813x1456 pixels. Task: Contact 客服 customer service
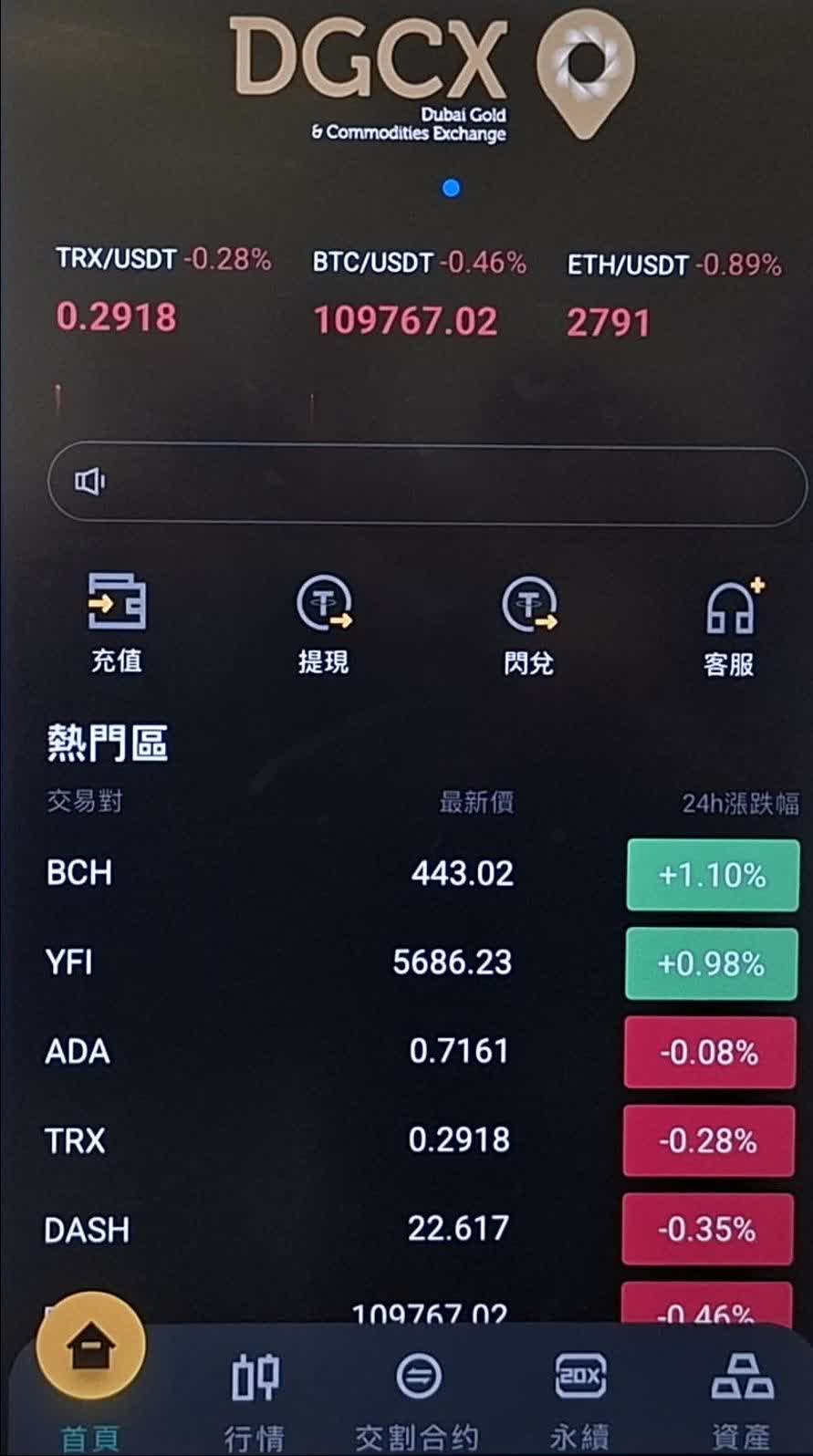(731, 627)
